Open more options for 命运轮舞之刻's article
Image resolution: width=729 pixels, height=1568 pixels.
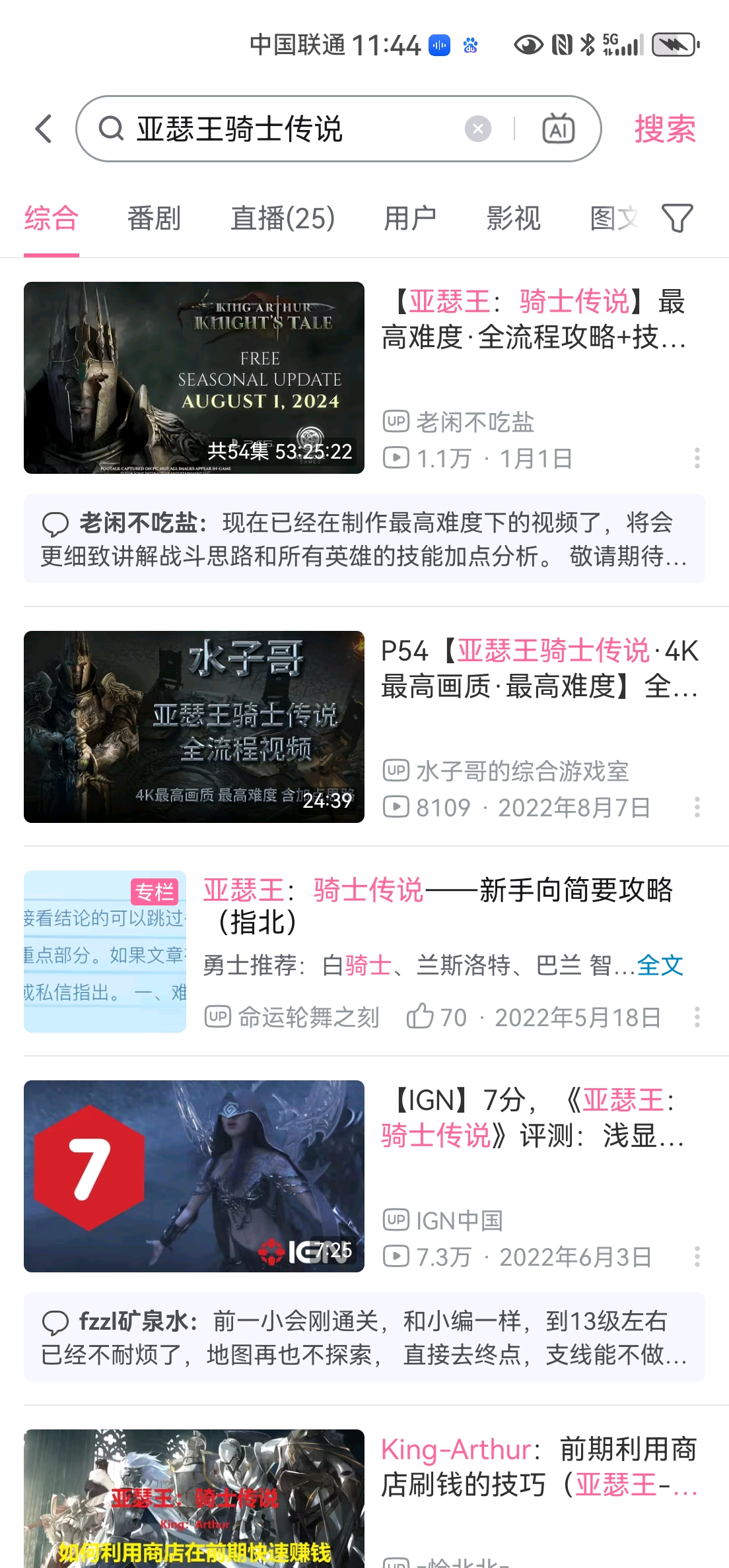[697, 1017]
